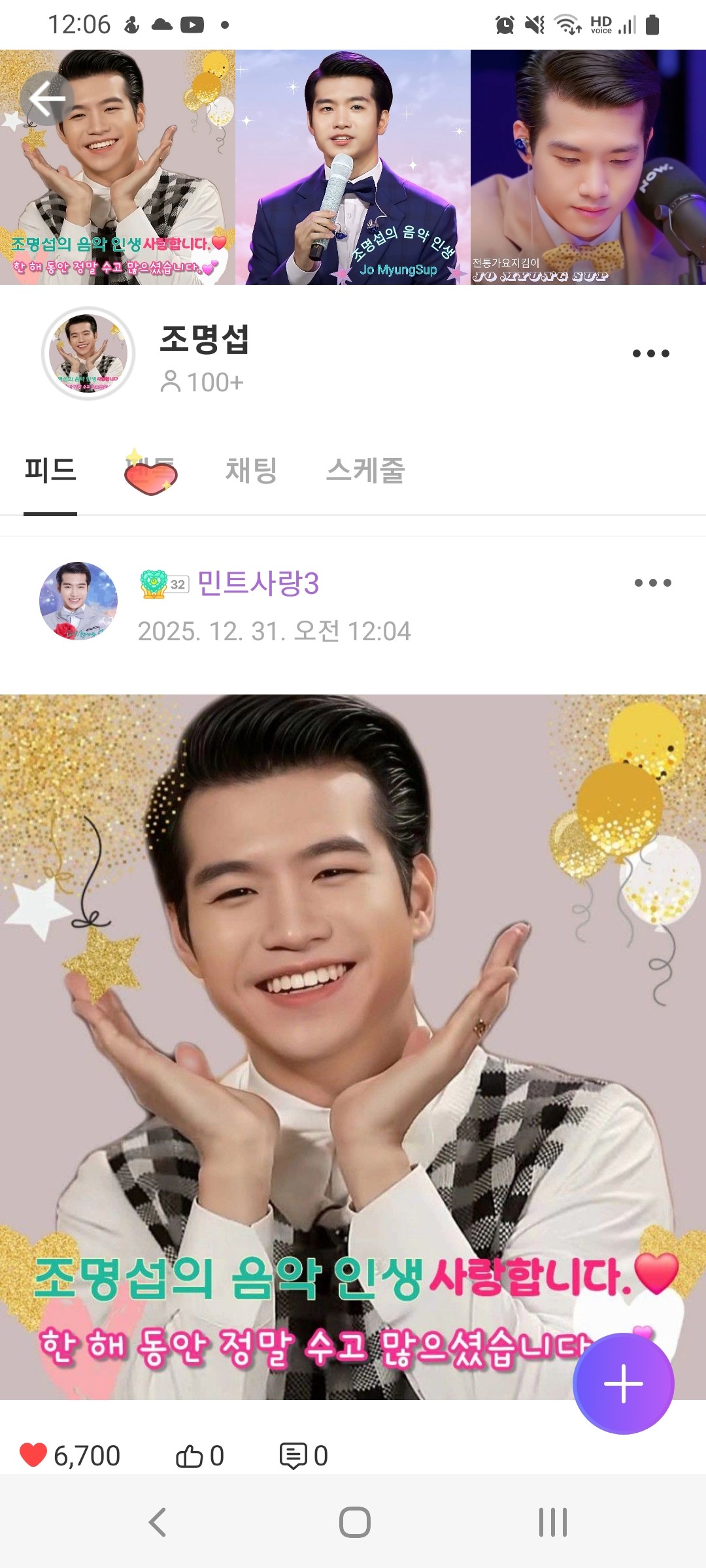Tap the Android home navigation button
This screenshot has height=1568, width=706.
pos(353,1522)
